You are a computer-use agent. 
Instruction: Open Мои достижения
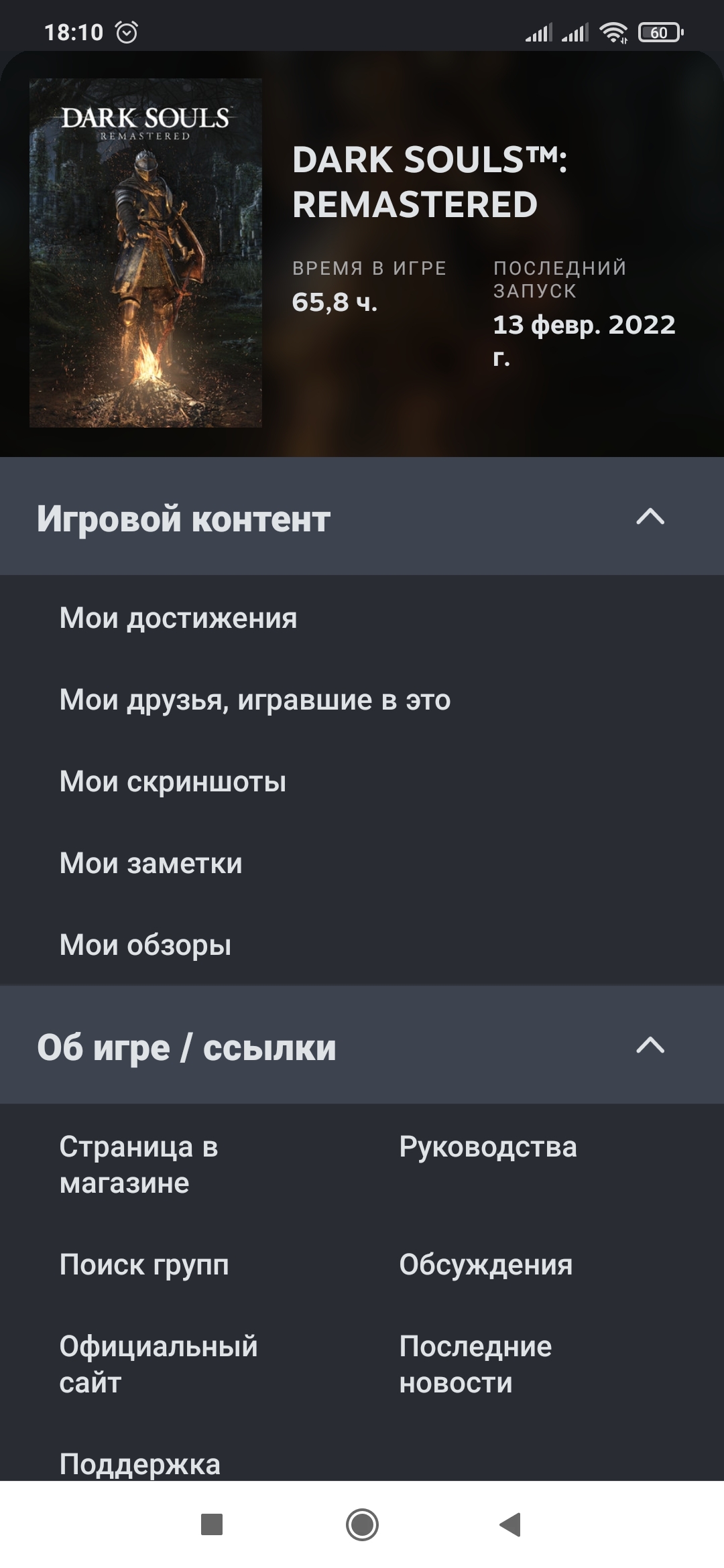(178, 618)
